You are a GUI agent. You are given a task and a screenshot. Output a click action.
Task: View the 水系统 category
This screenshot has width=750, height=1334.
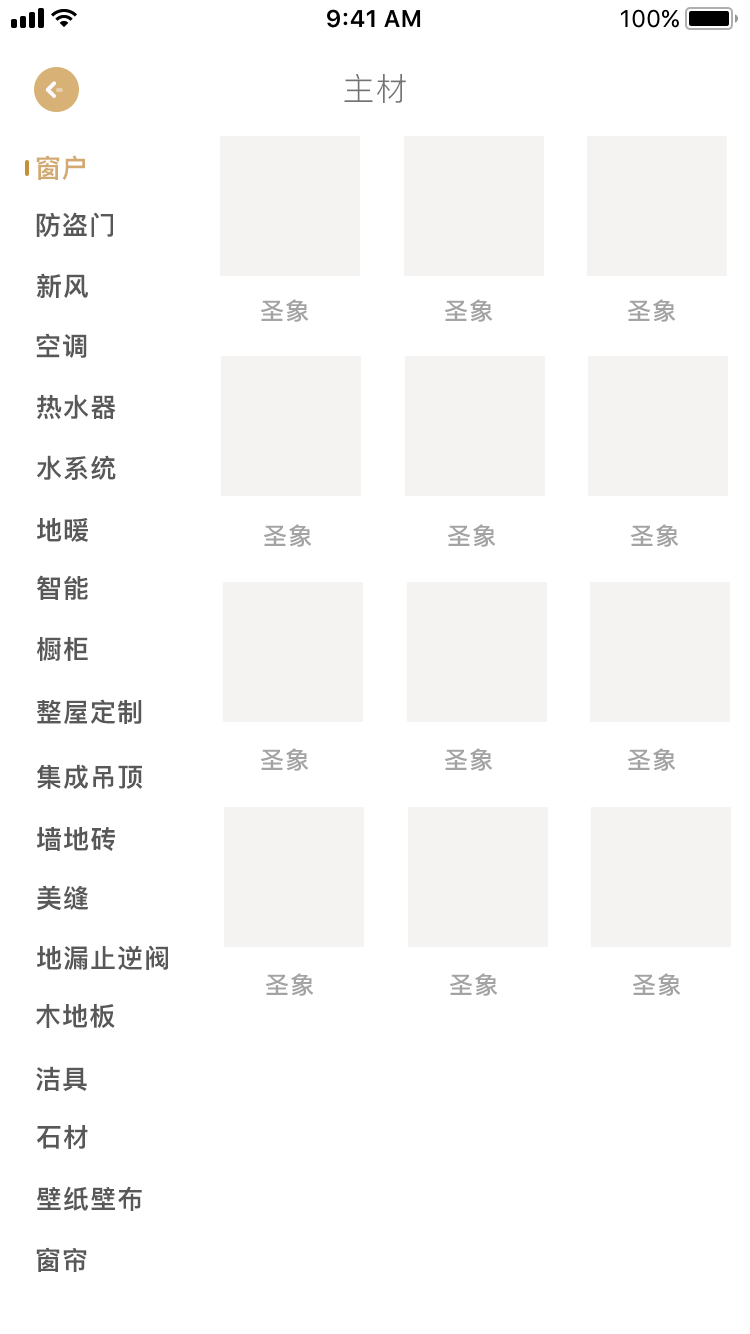pos(75,468)
